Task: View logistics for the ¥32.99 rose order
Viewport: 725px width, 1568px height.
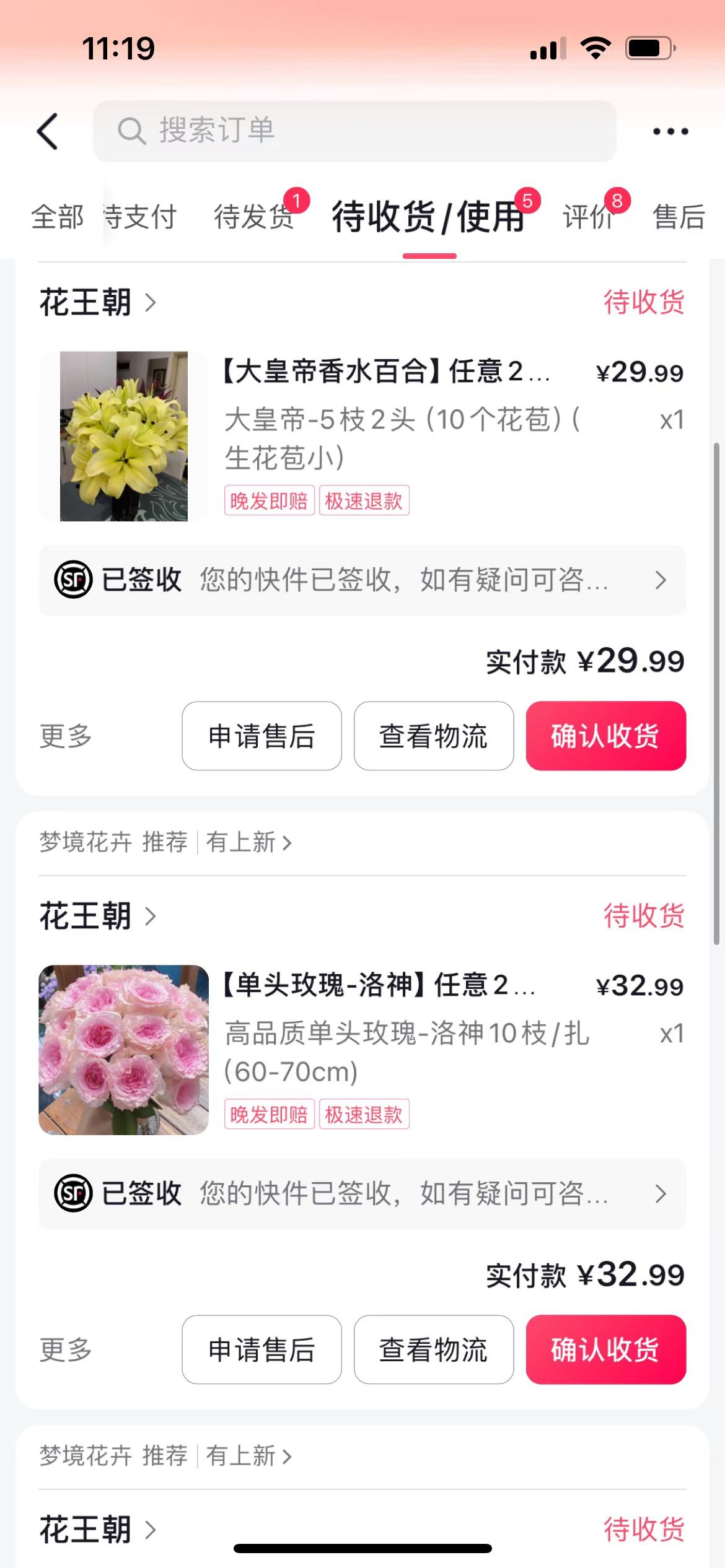Action: tap(433, 1350)
